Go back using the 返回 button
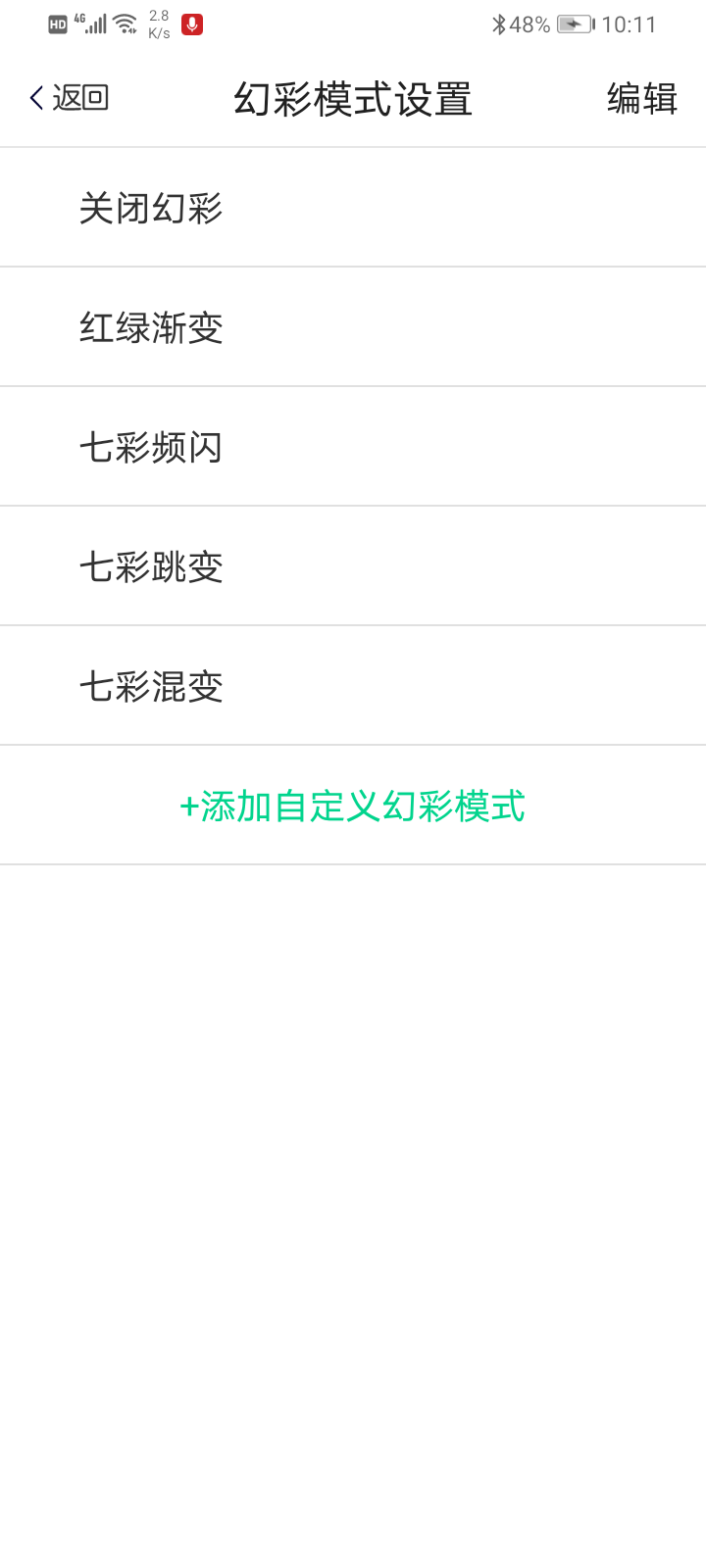The width and height of the screenshot is (706, 1568). pyautogui.click(x=69, y=98)
